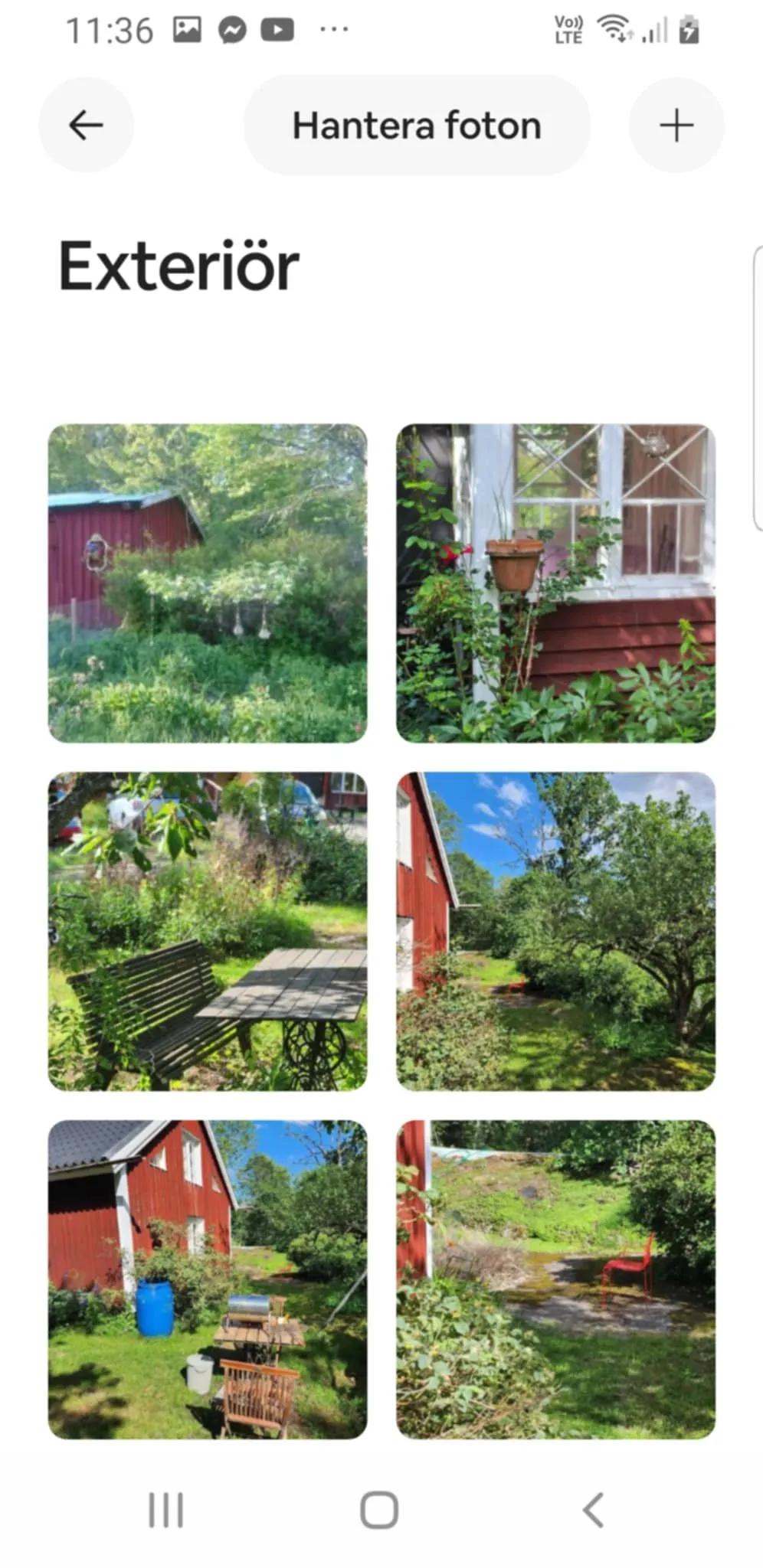
Task: Tap the Wi-Fi status icon
Action: pyautogui.click(x=615, y=29)
